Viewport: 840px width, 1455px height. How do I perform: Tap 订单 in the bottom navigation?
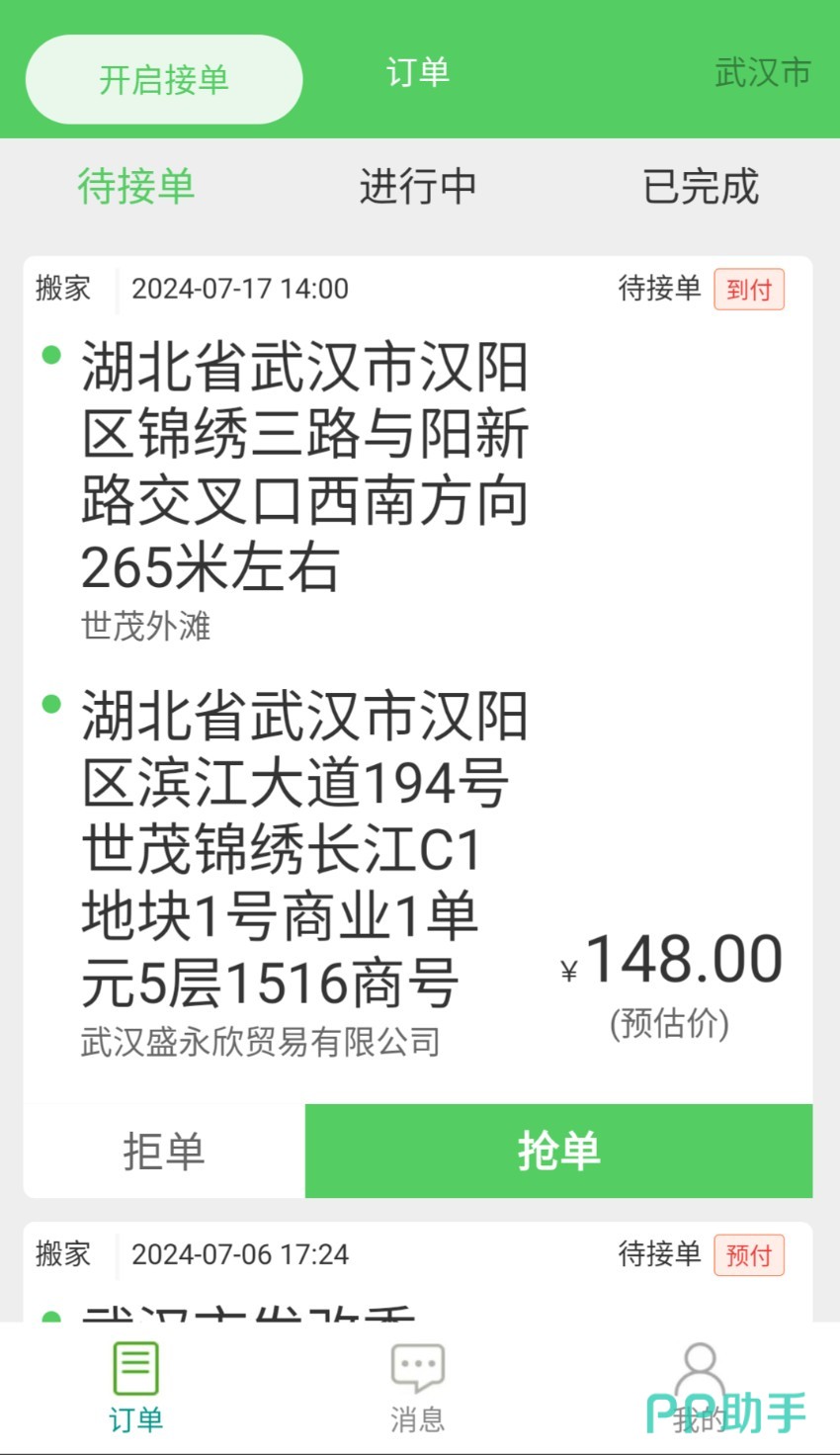tap(135, 1388)
